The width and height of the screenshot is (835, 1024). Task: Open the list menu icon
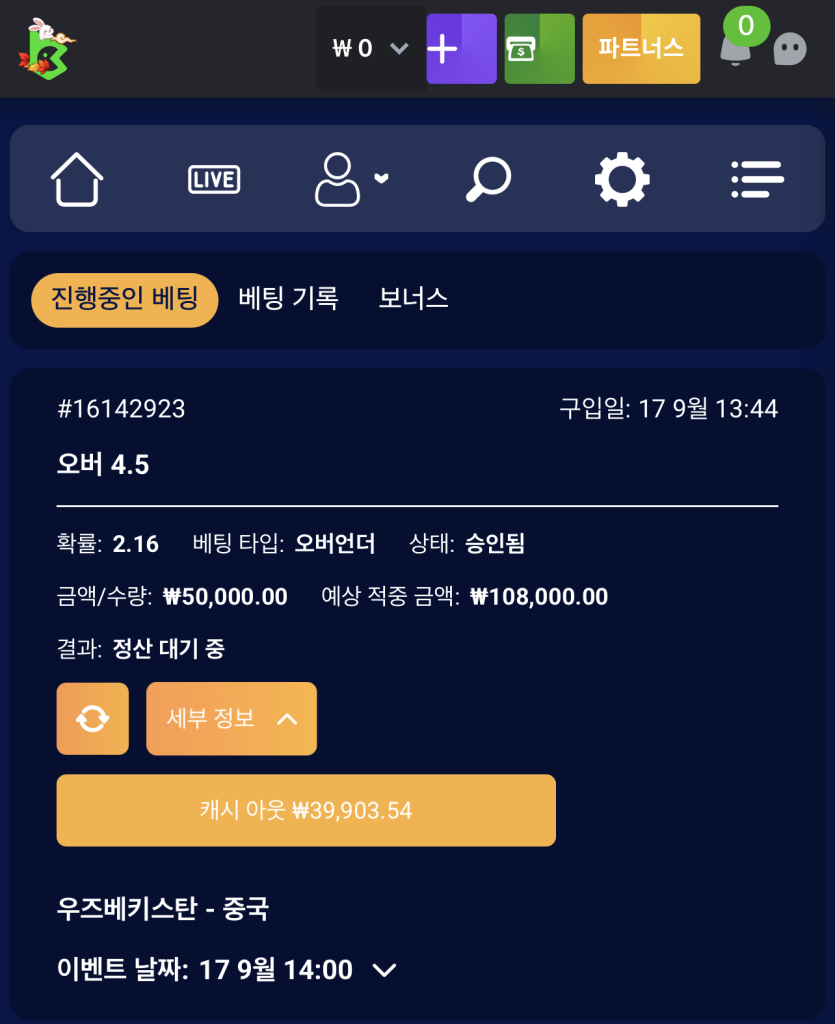tap(757, 179)
